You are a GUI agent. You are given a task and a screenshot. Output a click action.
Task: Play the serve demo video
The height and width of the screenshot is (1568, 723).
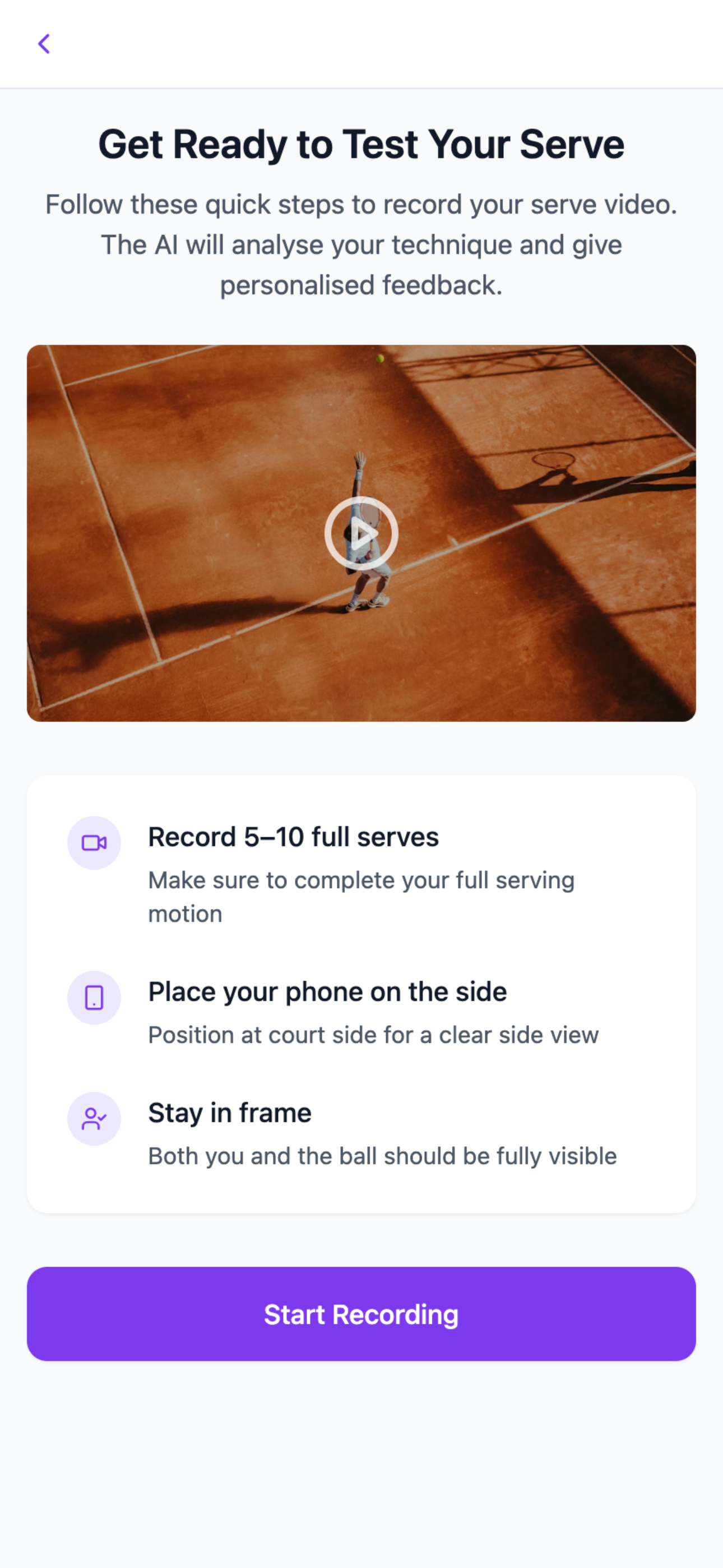click(x=361, y=534)
